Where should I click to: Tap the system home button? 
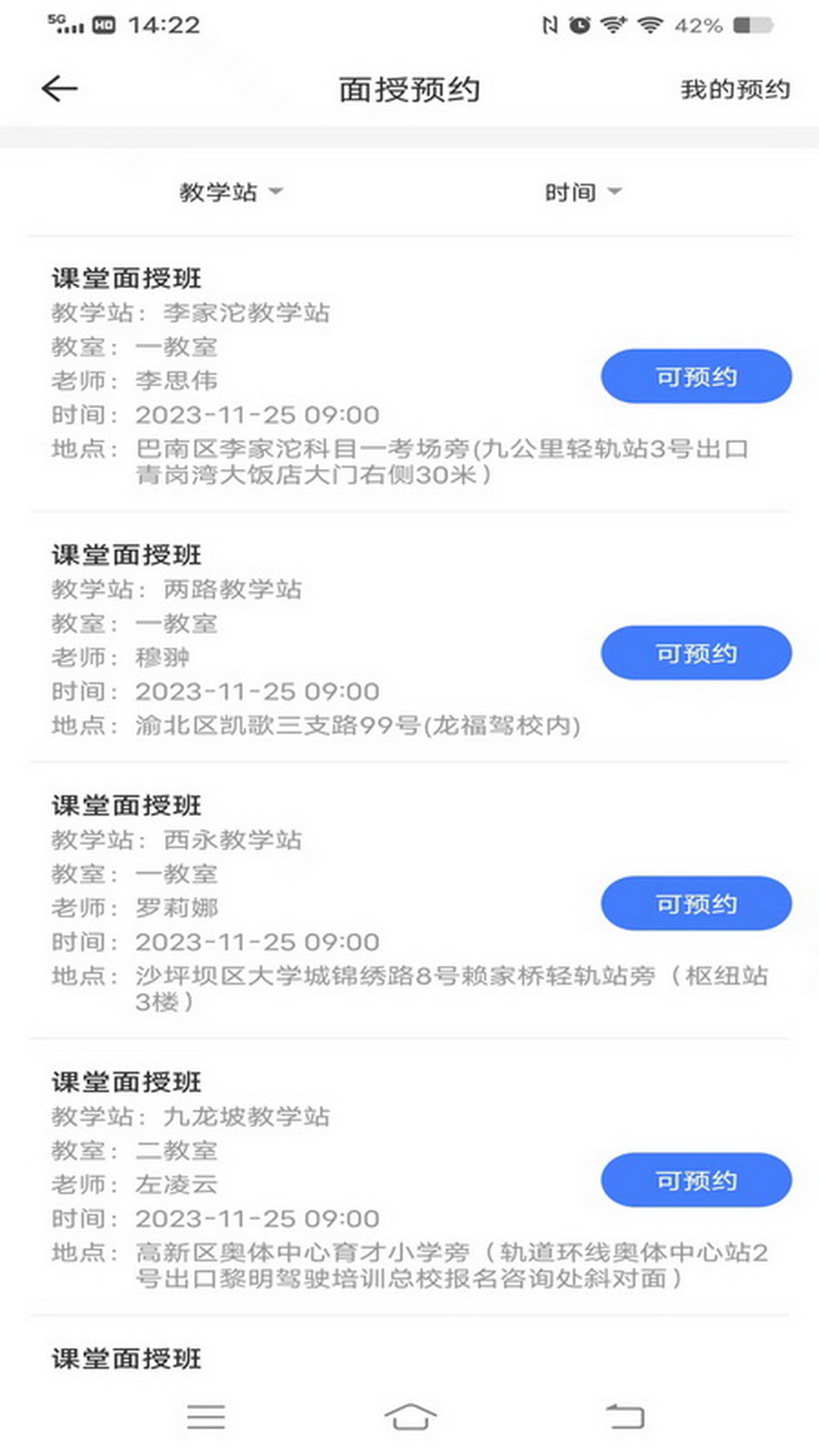point(410,1416)
